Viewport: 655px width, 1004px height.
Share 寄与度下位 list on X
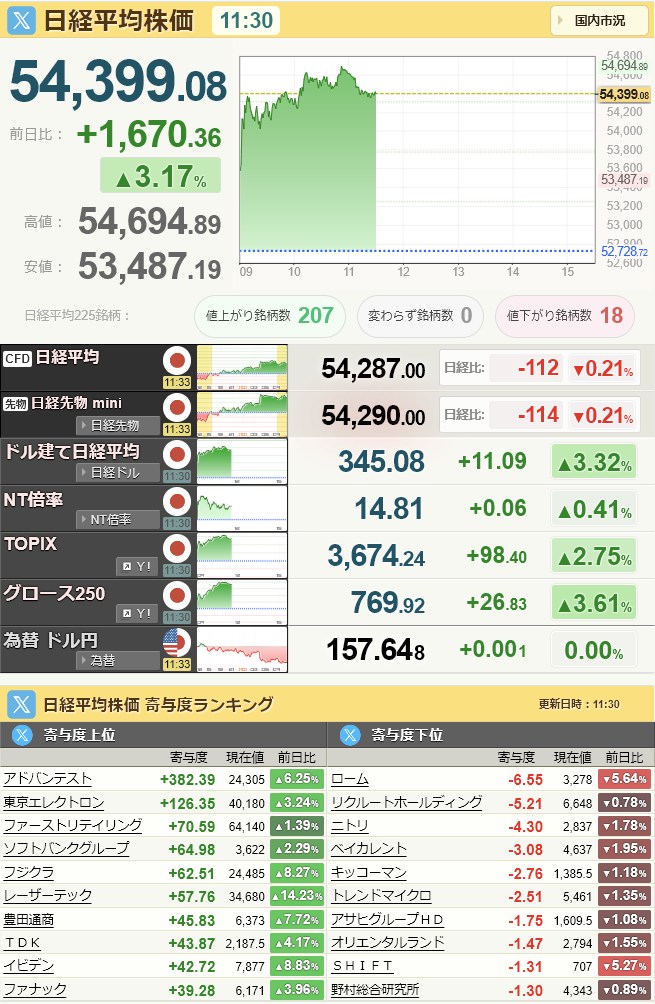(x=349, y=735)
